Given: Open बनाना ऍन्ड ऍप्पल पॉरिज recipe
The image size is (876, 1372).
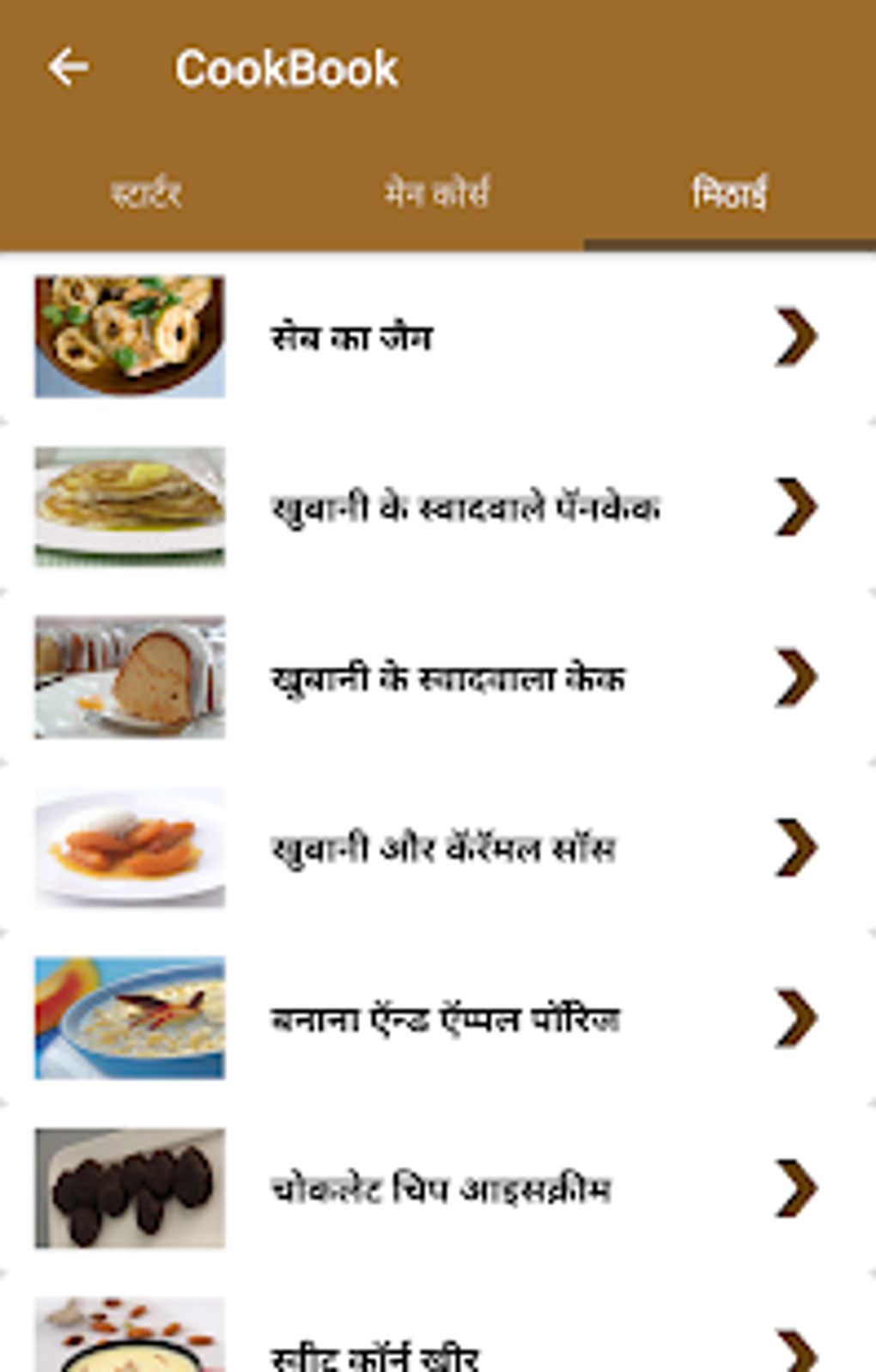Looking at the screenshot, I should click(x=438, y=1017).
